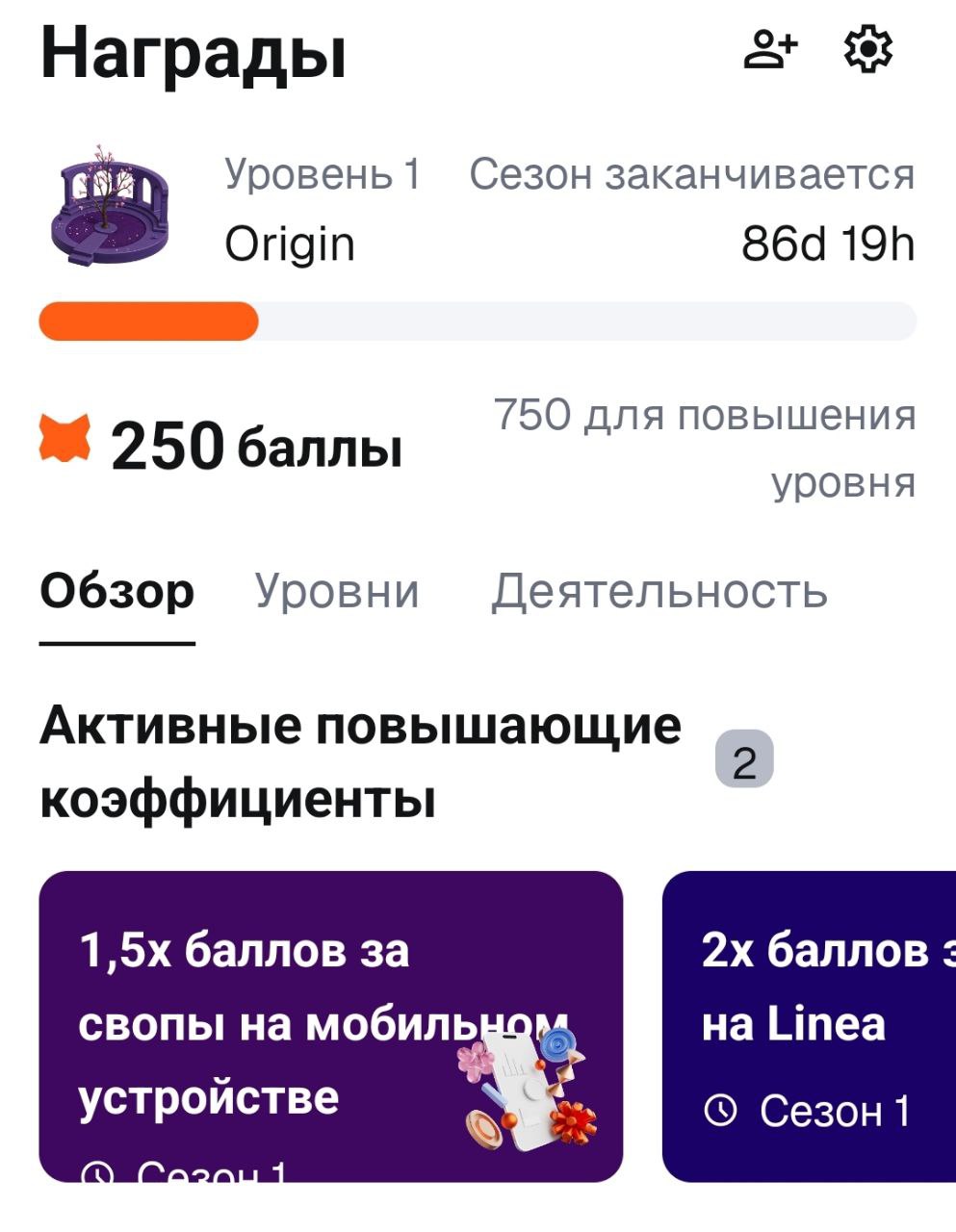Switch to the Уровни tab
Image resolution: width=956 pixels, height=1232 pixels.
(335, 592)
